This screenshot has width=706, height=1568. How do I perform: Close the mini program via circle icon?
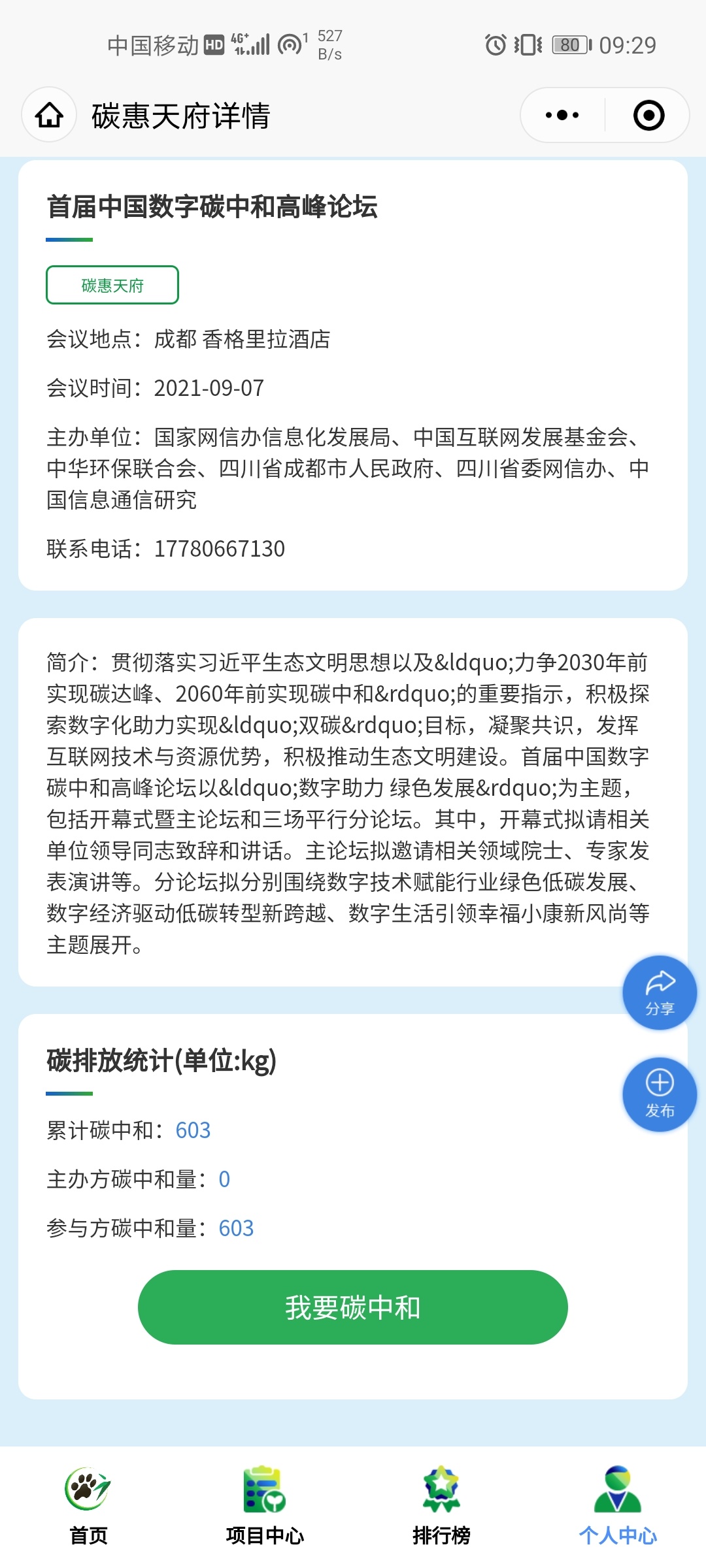(x=648, y=116)
